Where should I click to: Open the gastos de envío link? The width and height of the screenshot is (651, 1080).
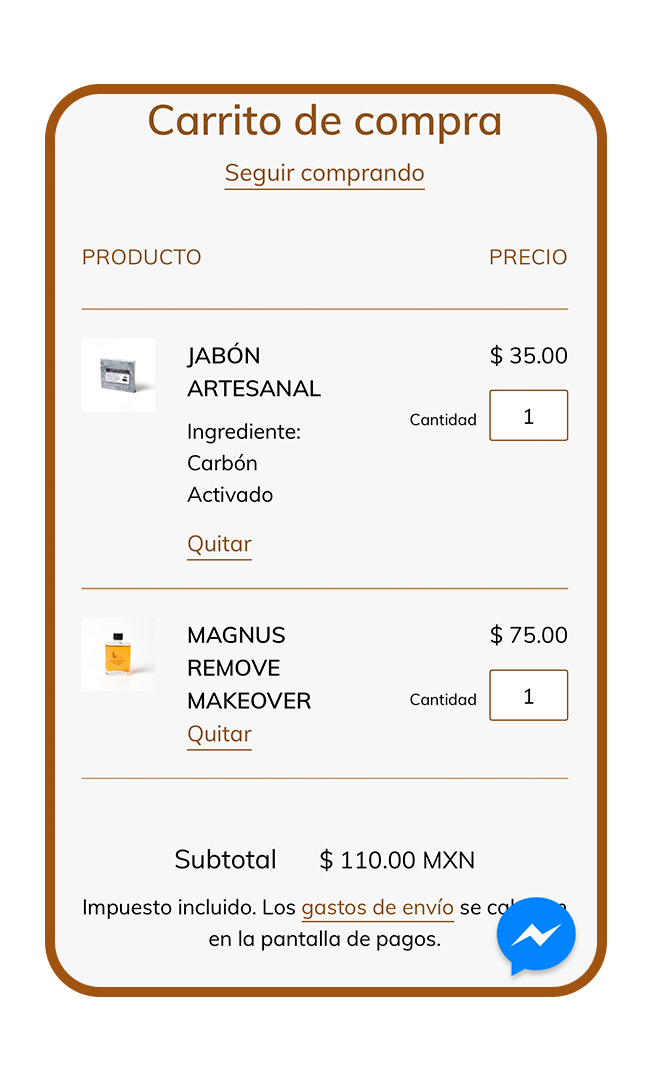pyautogui.click(x=378, y=907)
